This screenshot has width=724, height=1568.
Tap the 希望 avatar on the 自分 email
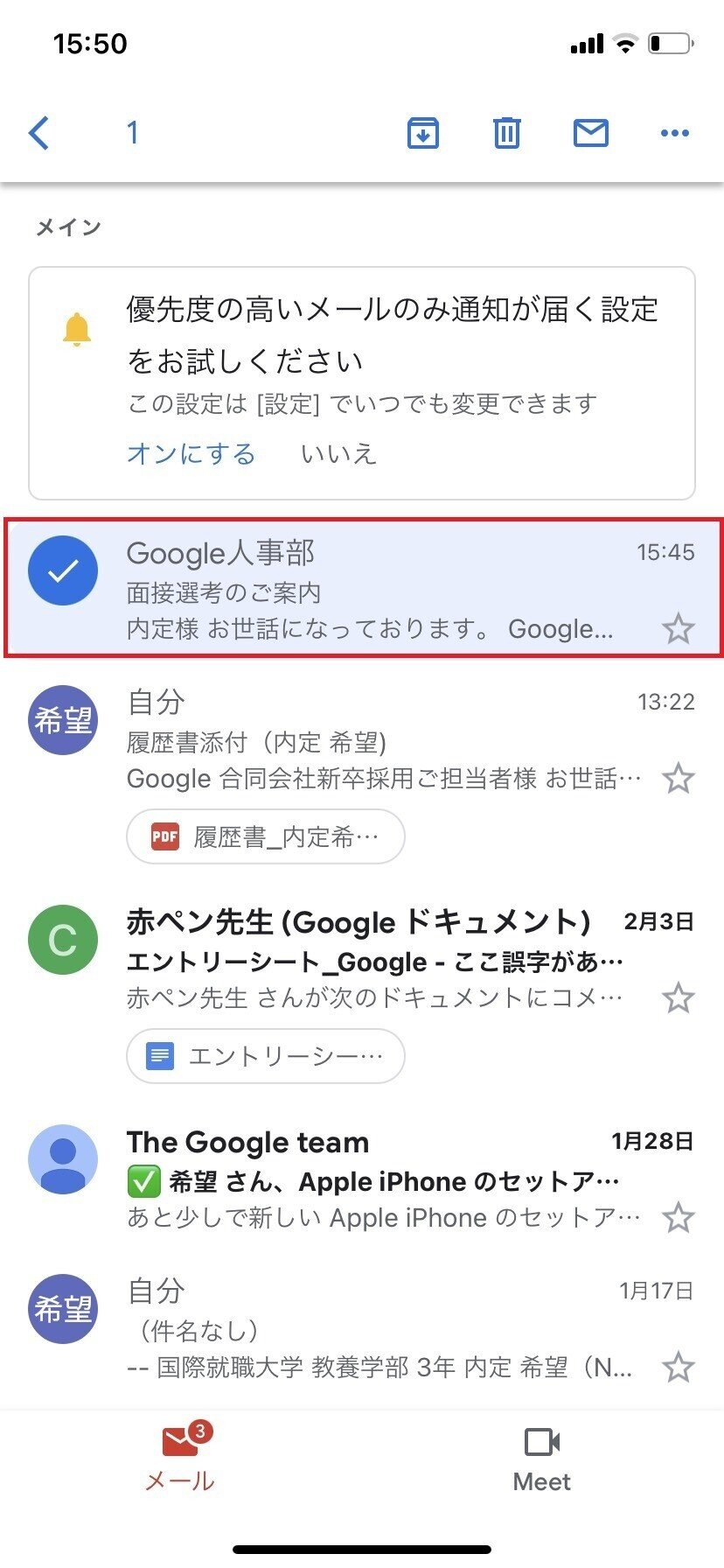62,719
